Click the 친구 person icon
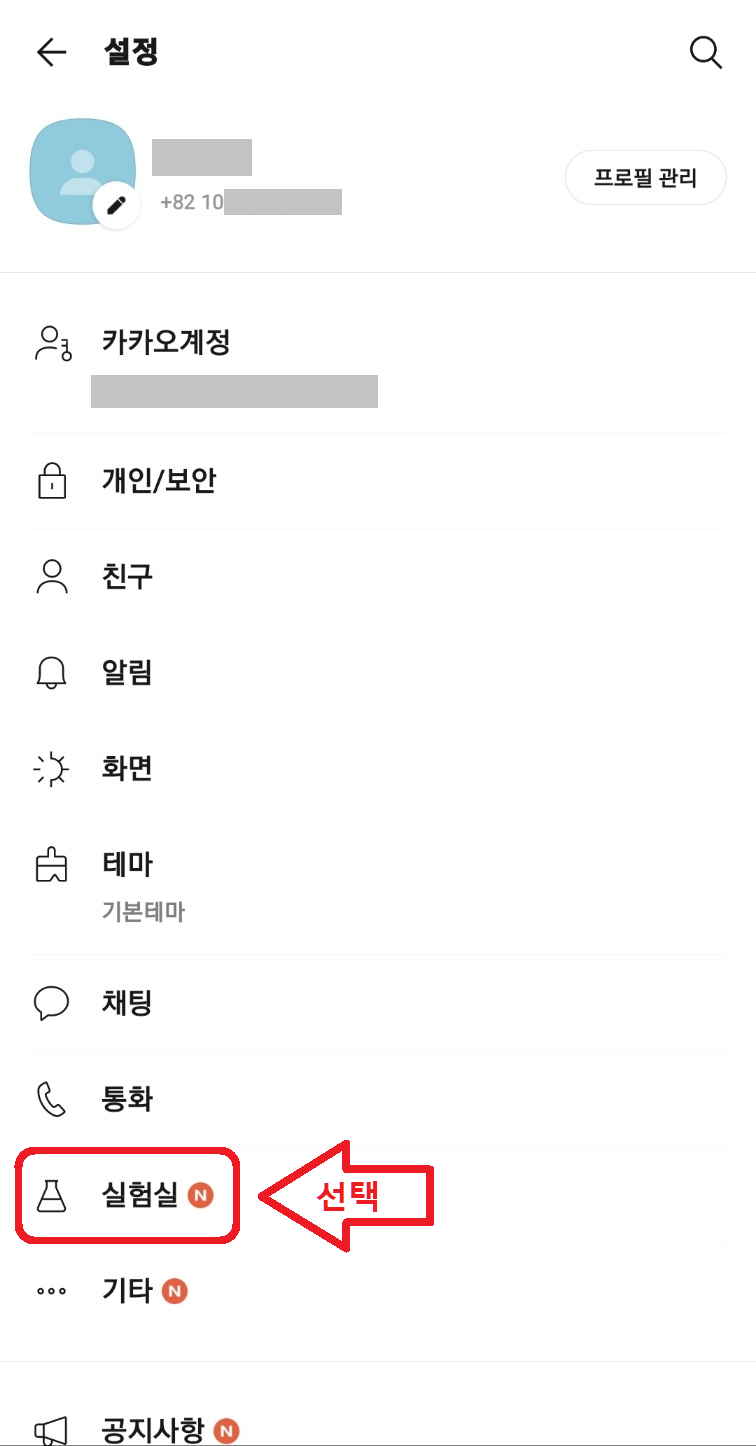The height and width of the screenshot is (1446, 756). tap(51, 576)
